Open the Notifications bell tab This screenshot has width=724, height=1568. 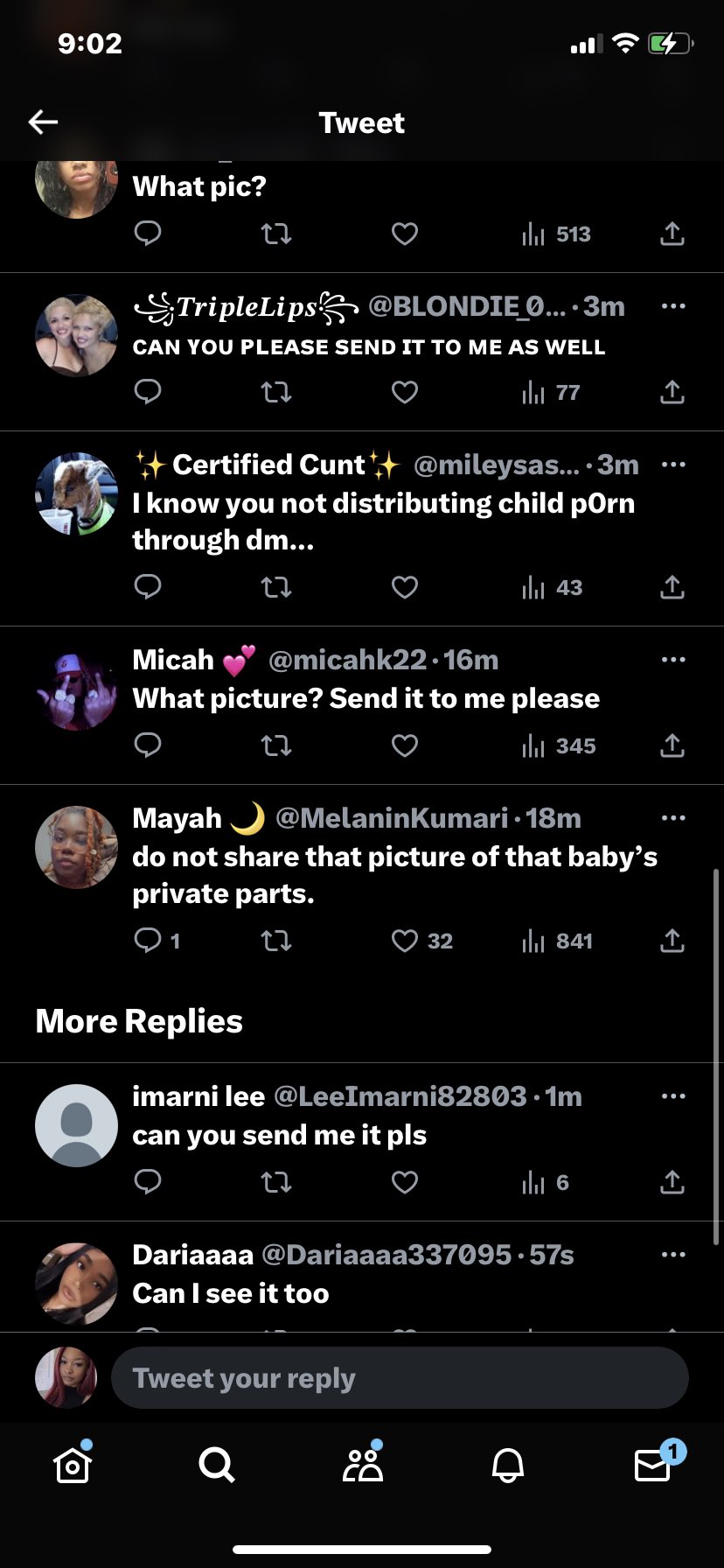[x=508, y=1464]
